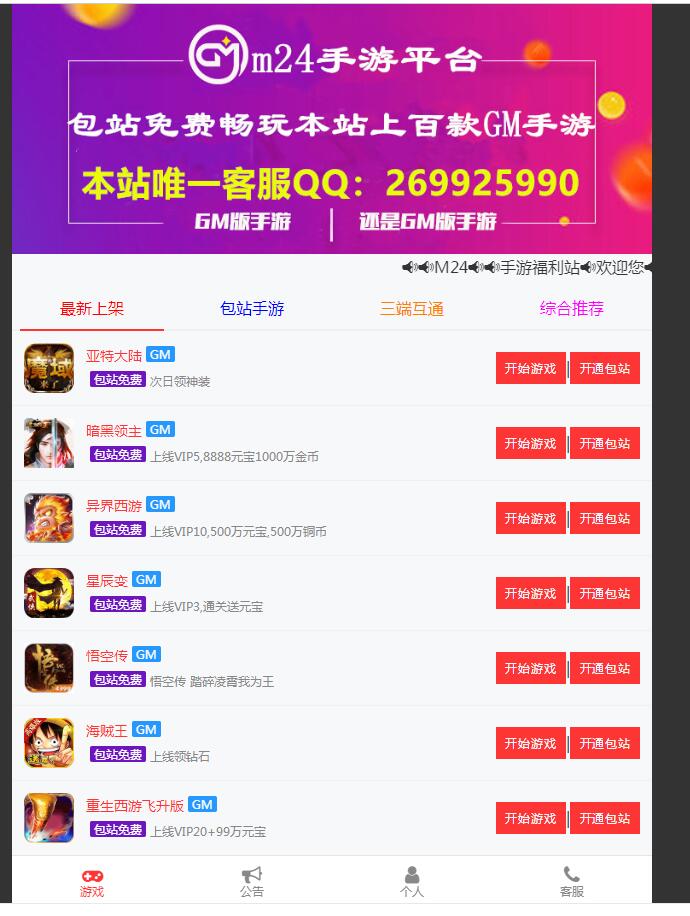
Task: Start the game 亚特大陆
Action: coord(530,368)
